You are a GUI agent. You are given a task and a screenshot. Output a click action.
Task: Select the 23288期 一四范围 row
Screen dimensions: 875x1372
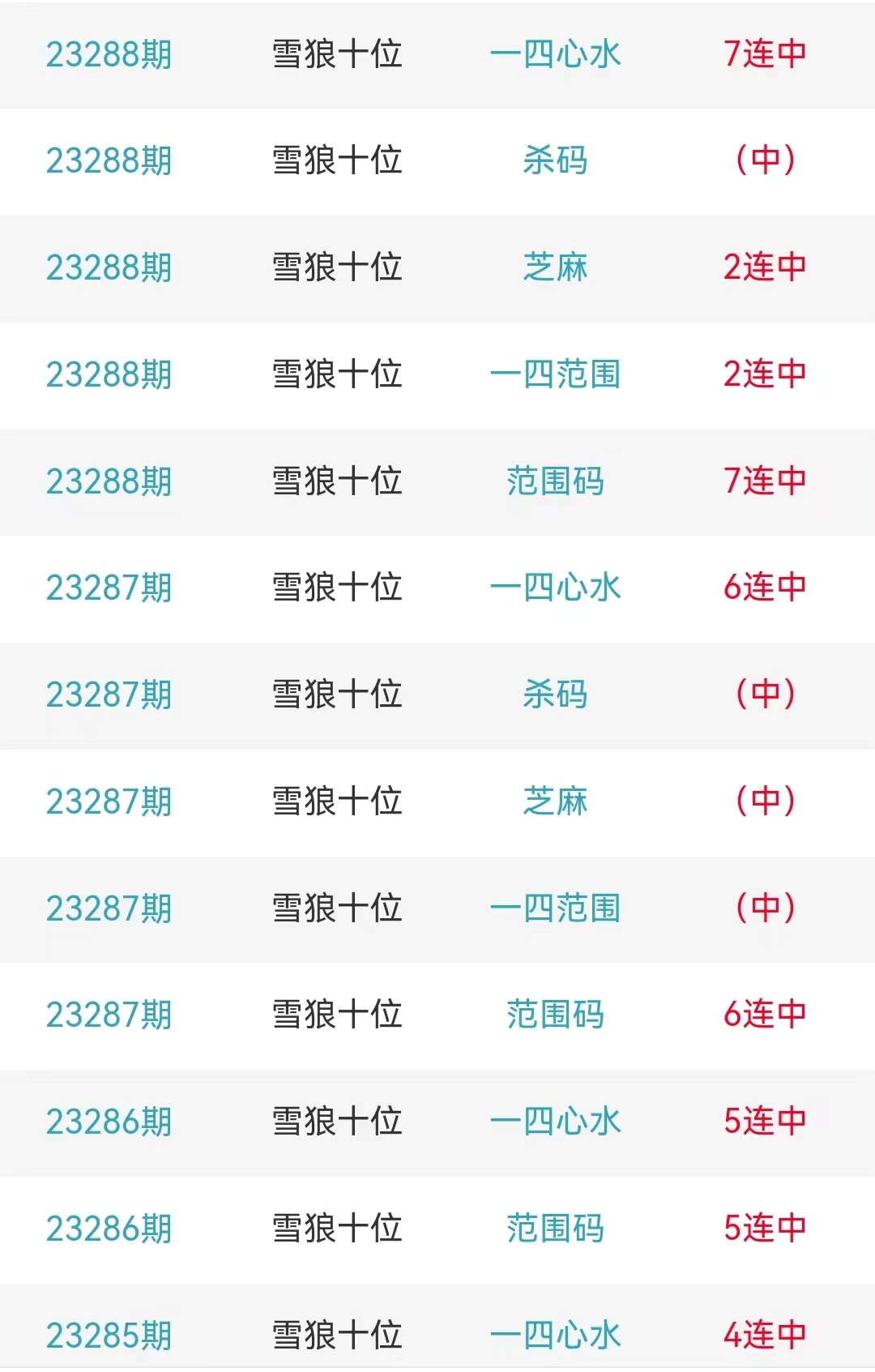[555, 374]
